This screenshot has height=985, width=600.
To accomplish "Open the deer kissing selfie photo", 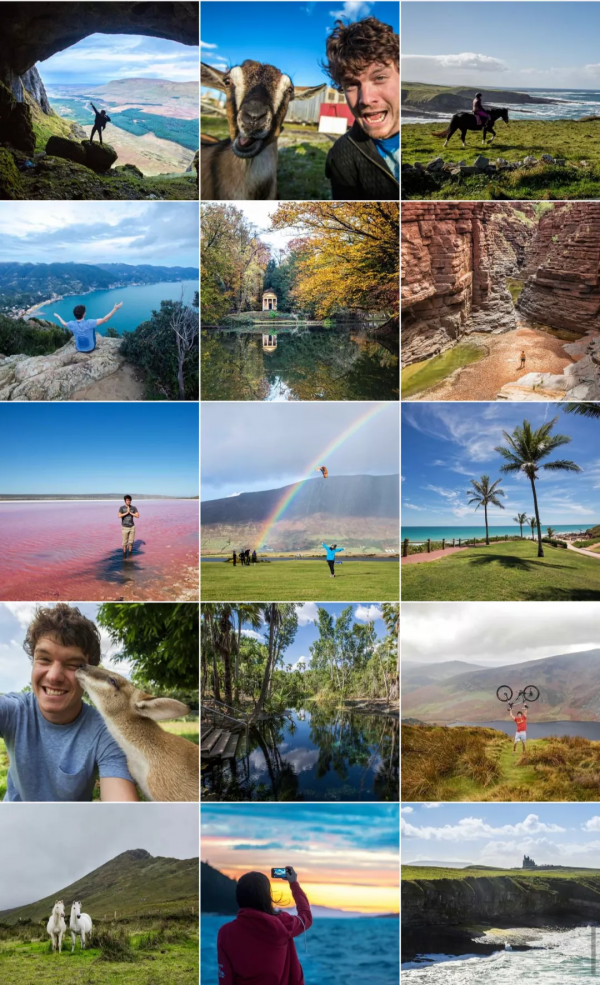I will pos(99,701).
